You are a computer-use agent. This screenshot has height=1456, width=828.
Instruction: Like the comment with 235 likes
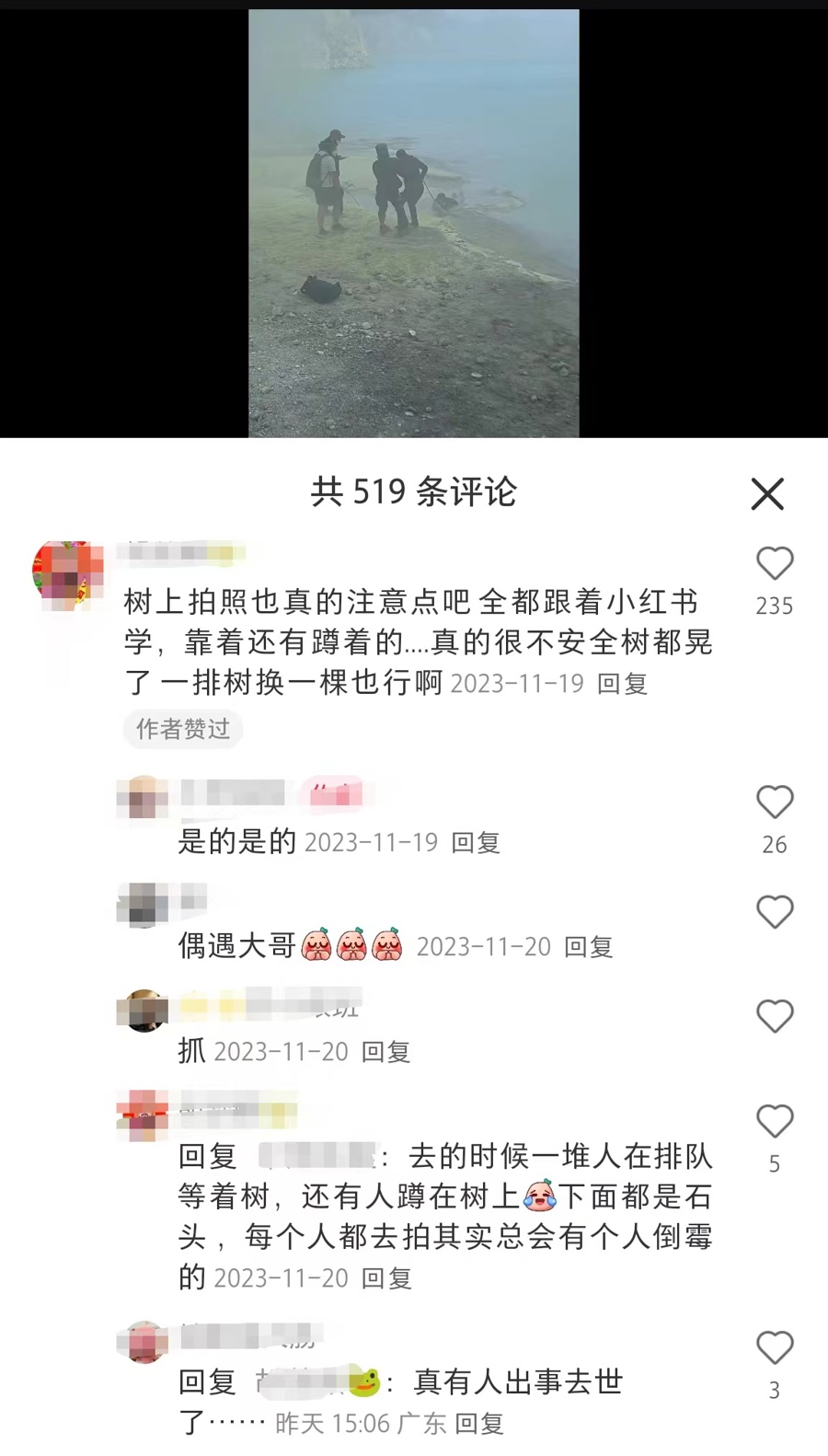[x=775, y=564]
